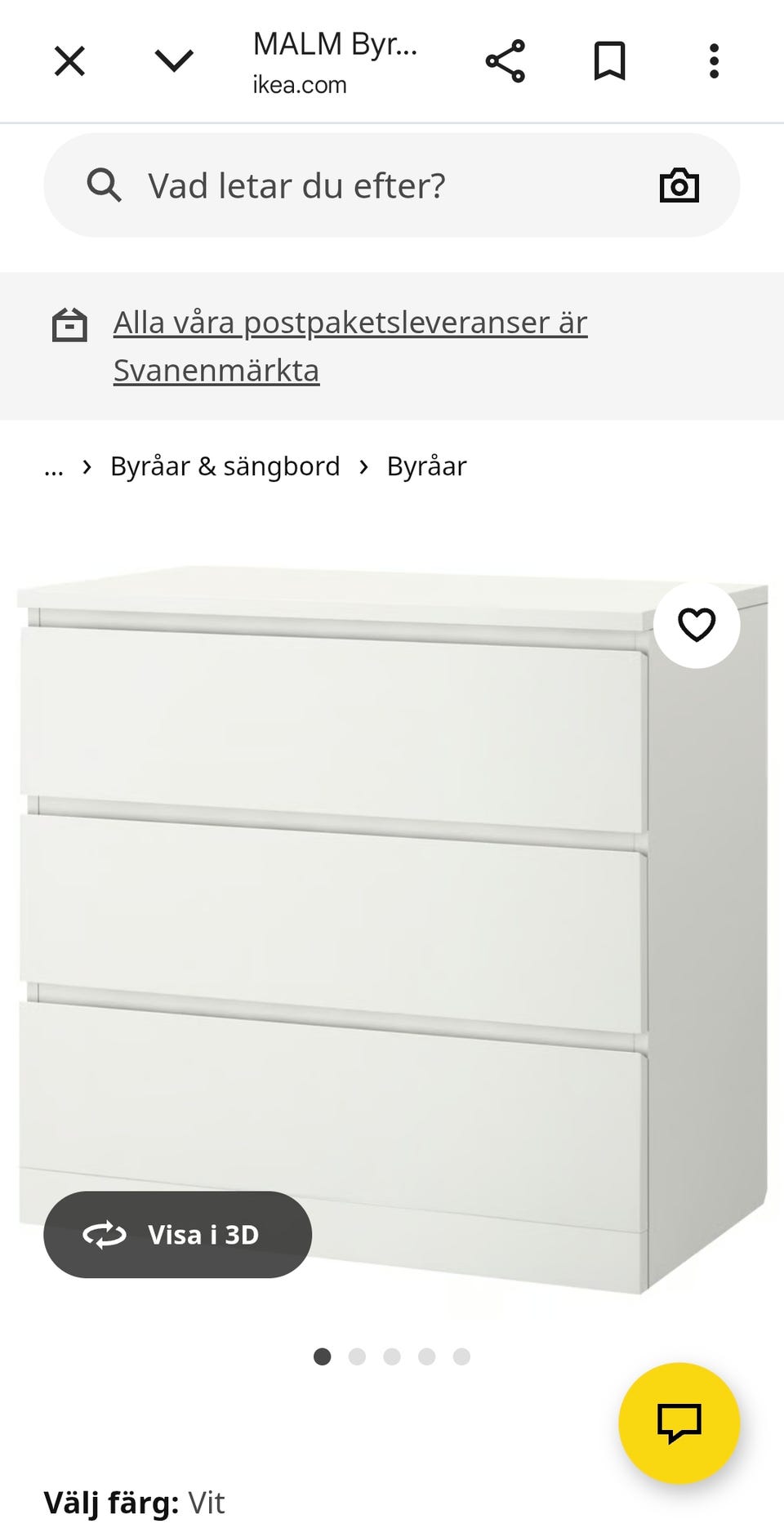Open the browser overflow menu
The image size is (784, 1528).
[x=714, y=61]
